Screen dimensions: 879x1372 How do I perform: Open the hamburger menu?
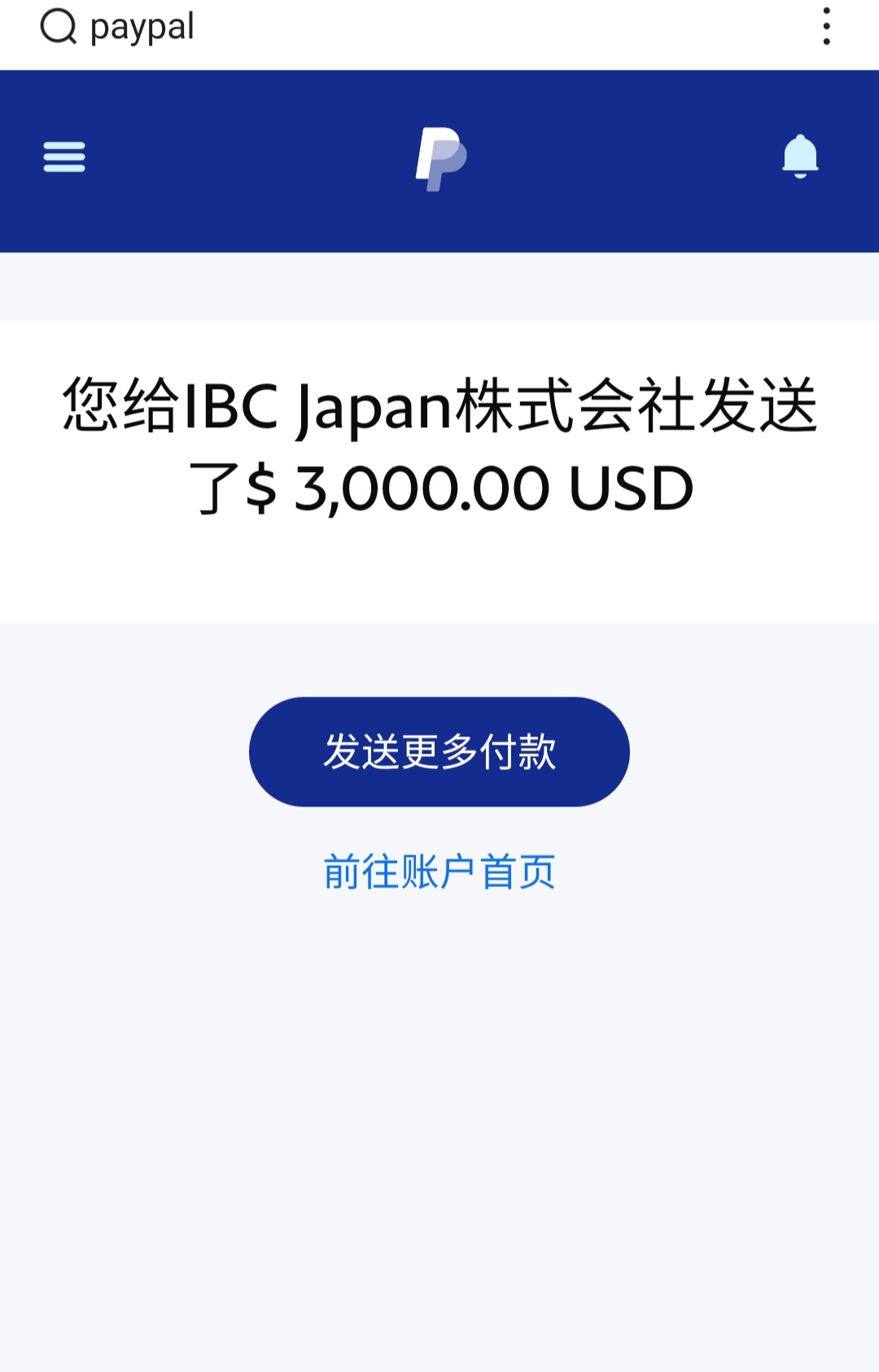coord(64,157)
